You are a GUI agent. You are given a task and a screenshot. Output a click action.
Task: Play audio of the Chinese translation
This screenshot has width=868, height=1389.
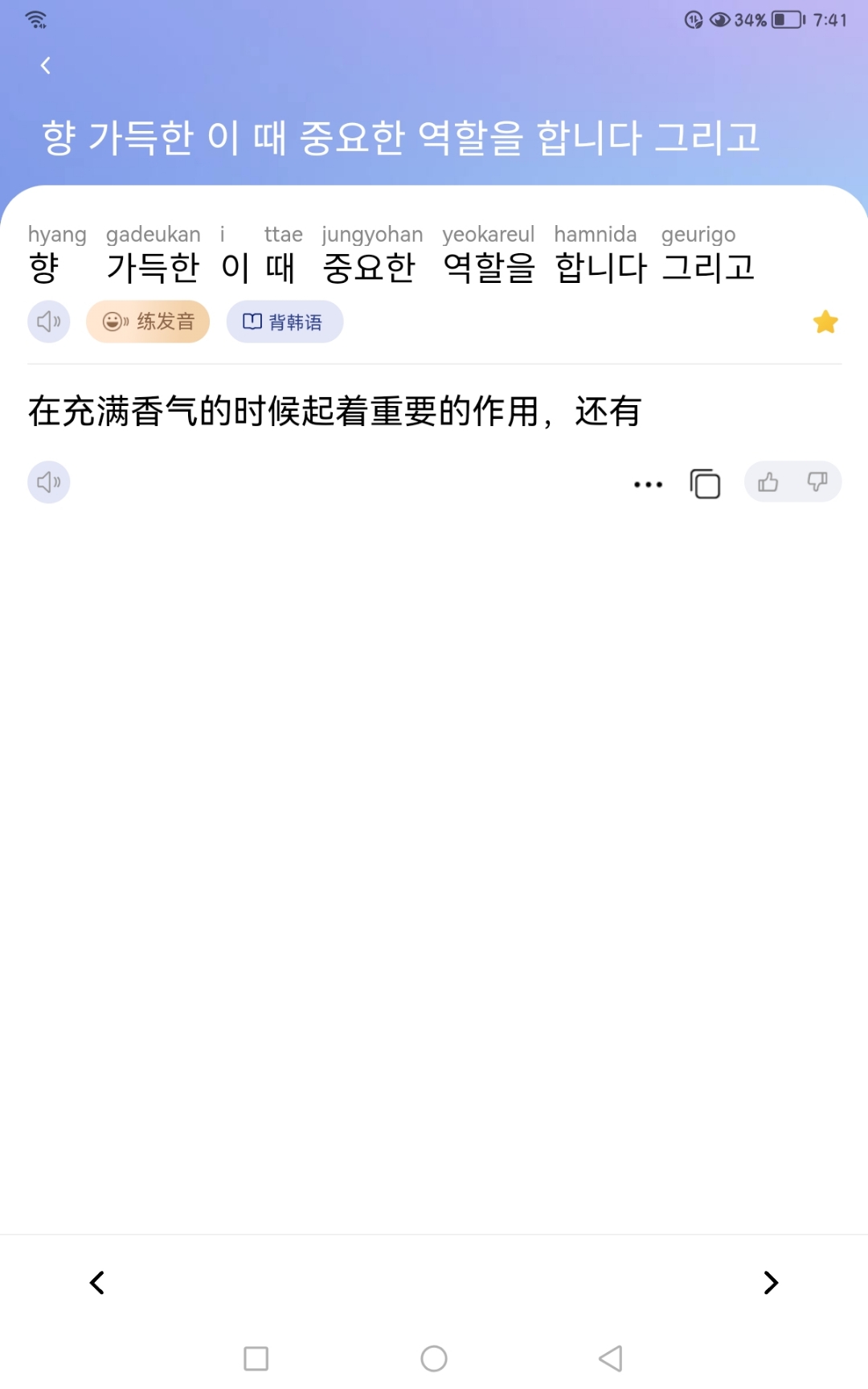click(x=47, y=481)
